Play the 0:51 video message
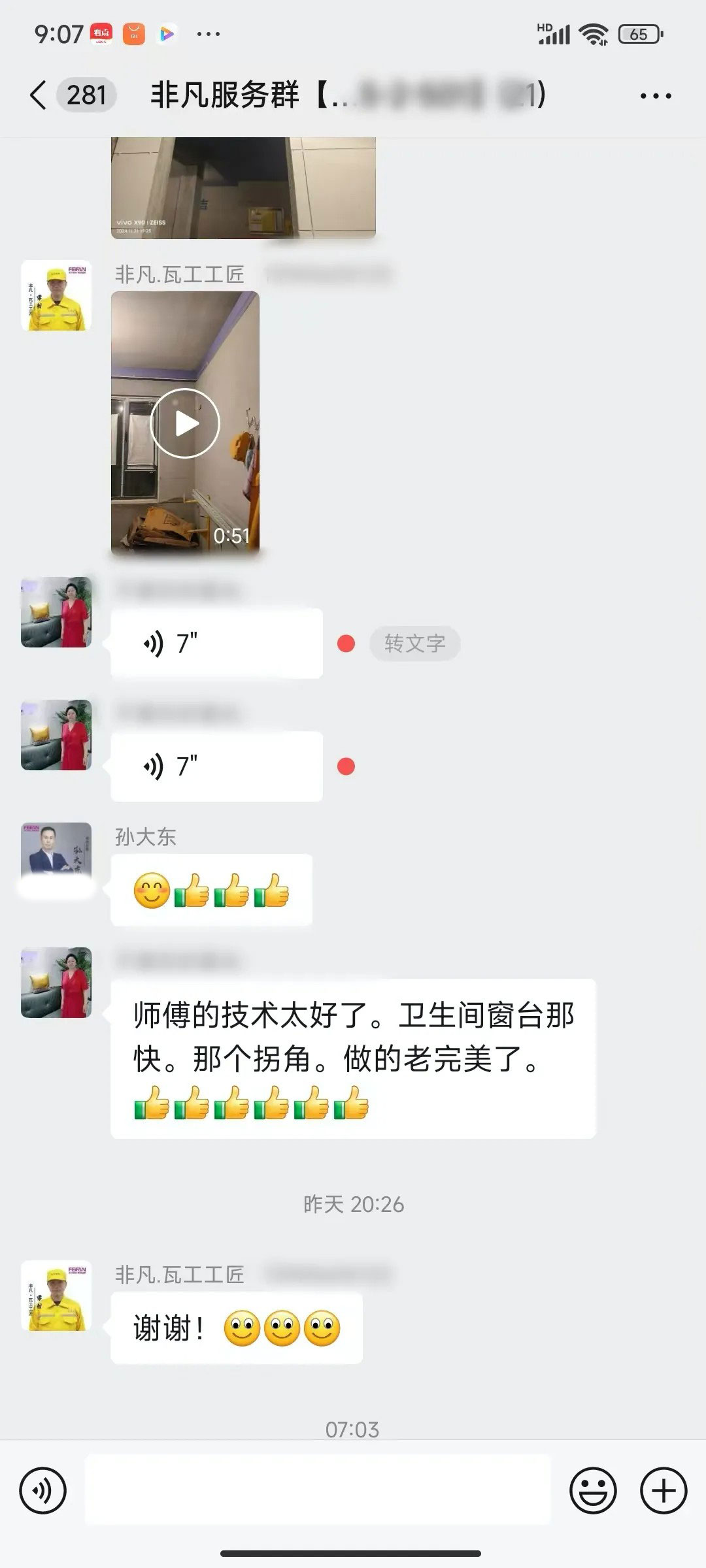Viewport: 706px width, 1568px height. point(185,423)
